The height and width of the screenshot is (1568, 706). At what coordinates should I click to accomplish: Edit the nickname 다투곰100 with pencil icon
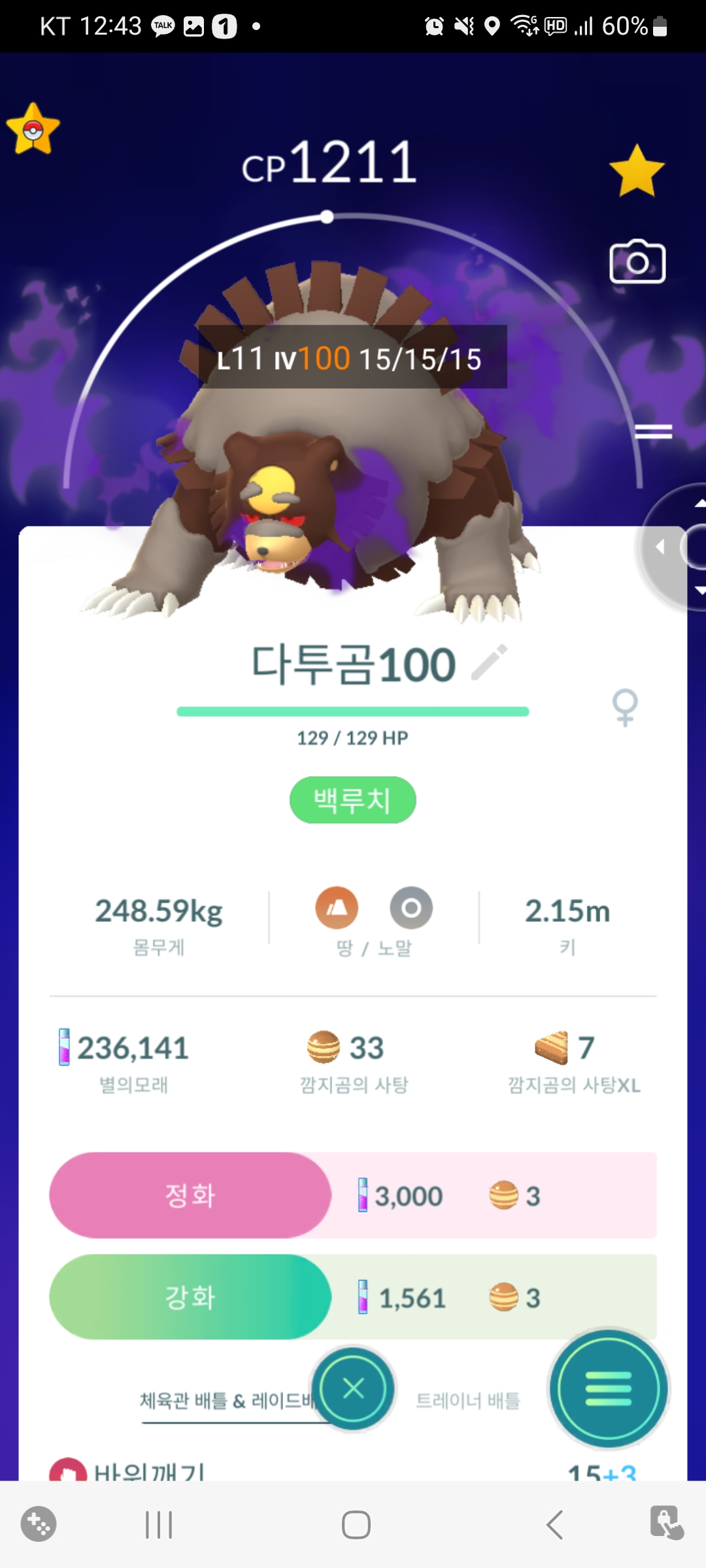490,662
